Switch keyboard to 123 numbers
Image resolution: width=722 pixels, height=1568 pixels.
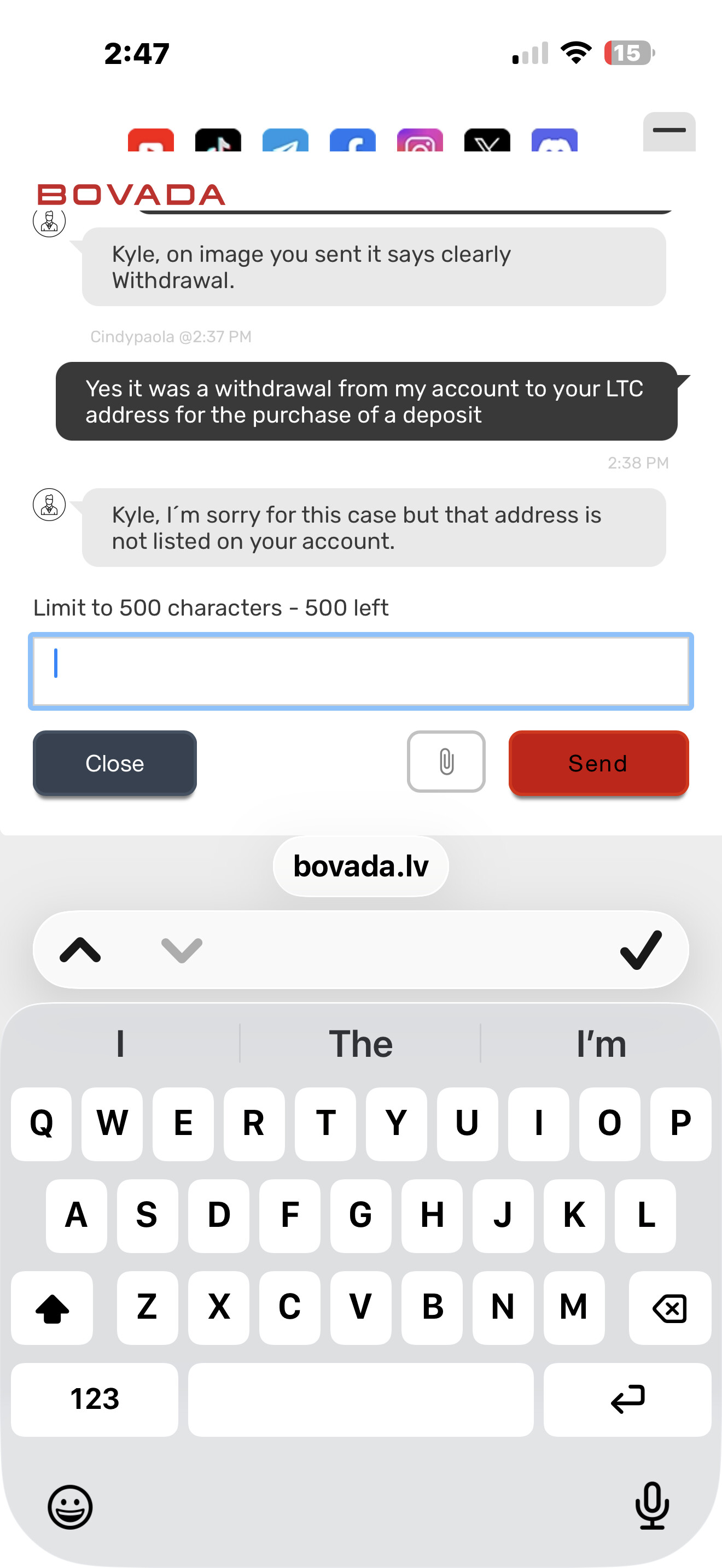pos(95,1399)
